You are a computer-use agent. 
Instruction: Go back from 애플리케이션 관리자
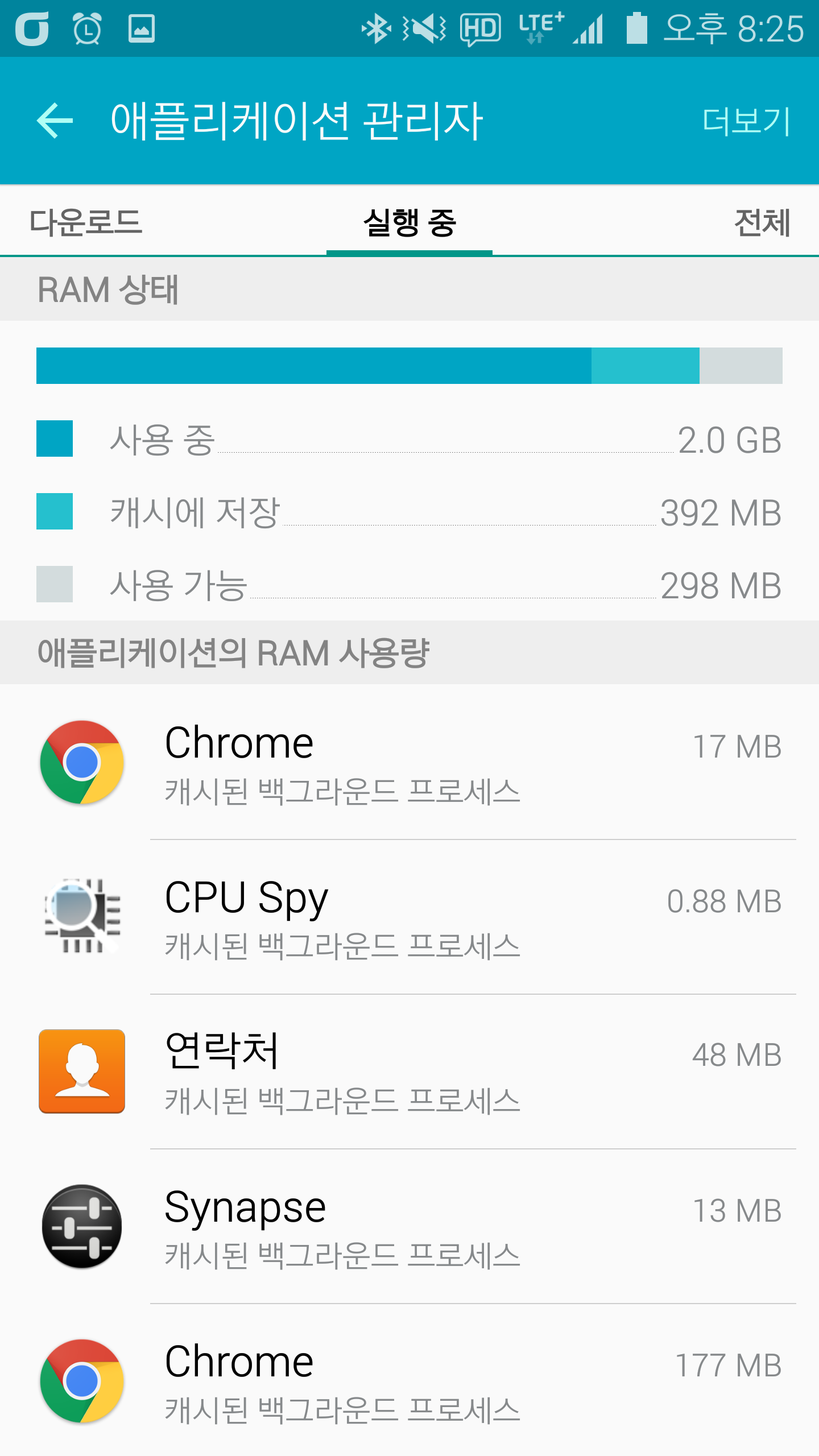(55, 121)
